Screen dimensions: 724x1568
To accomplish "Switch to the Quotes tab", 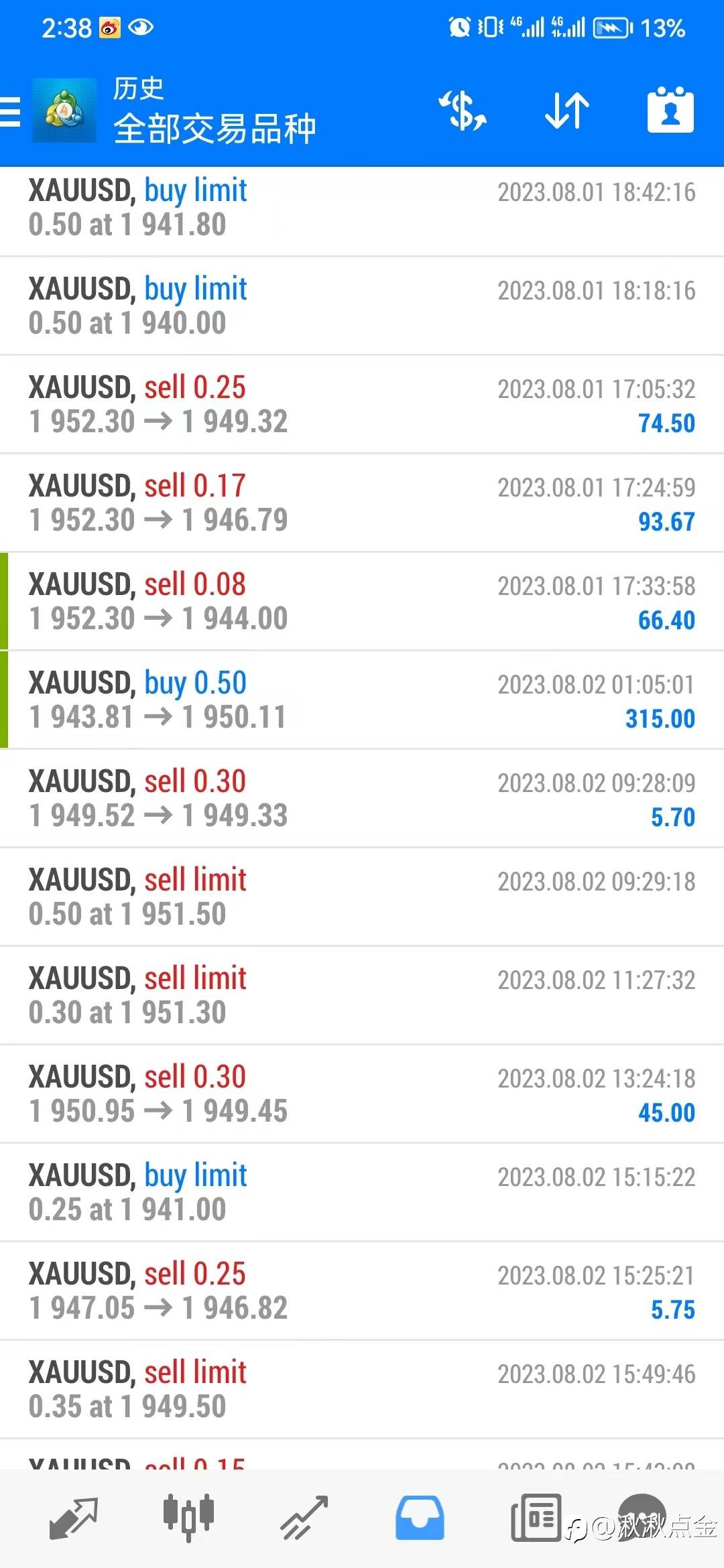I will click(74, 1518).
